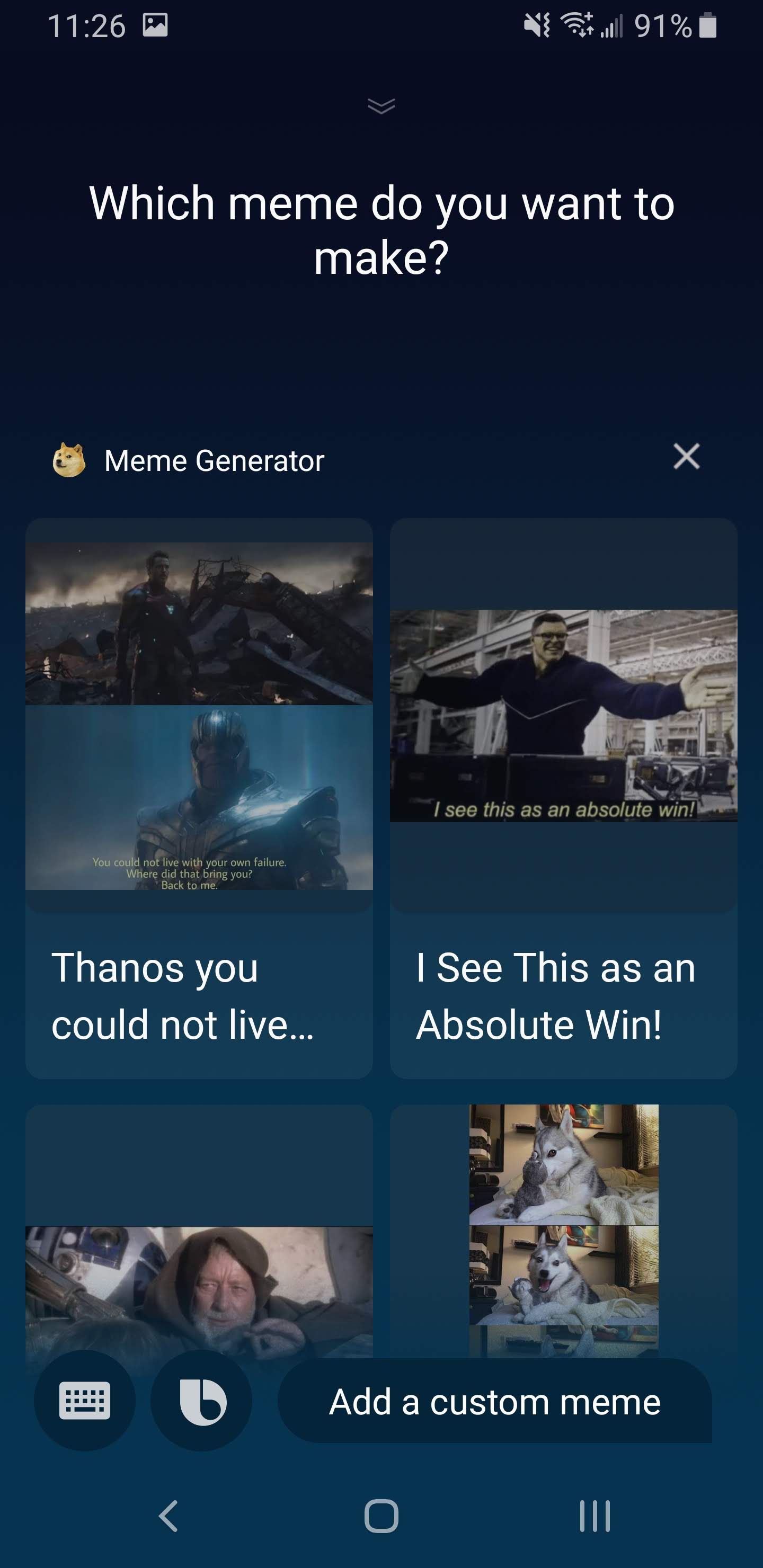763x1568 pixels.
Task: Open the keyboard input button
Action: coord(85,1401)
